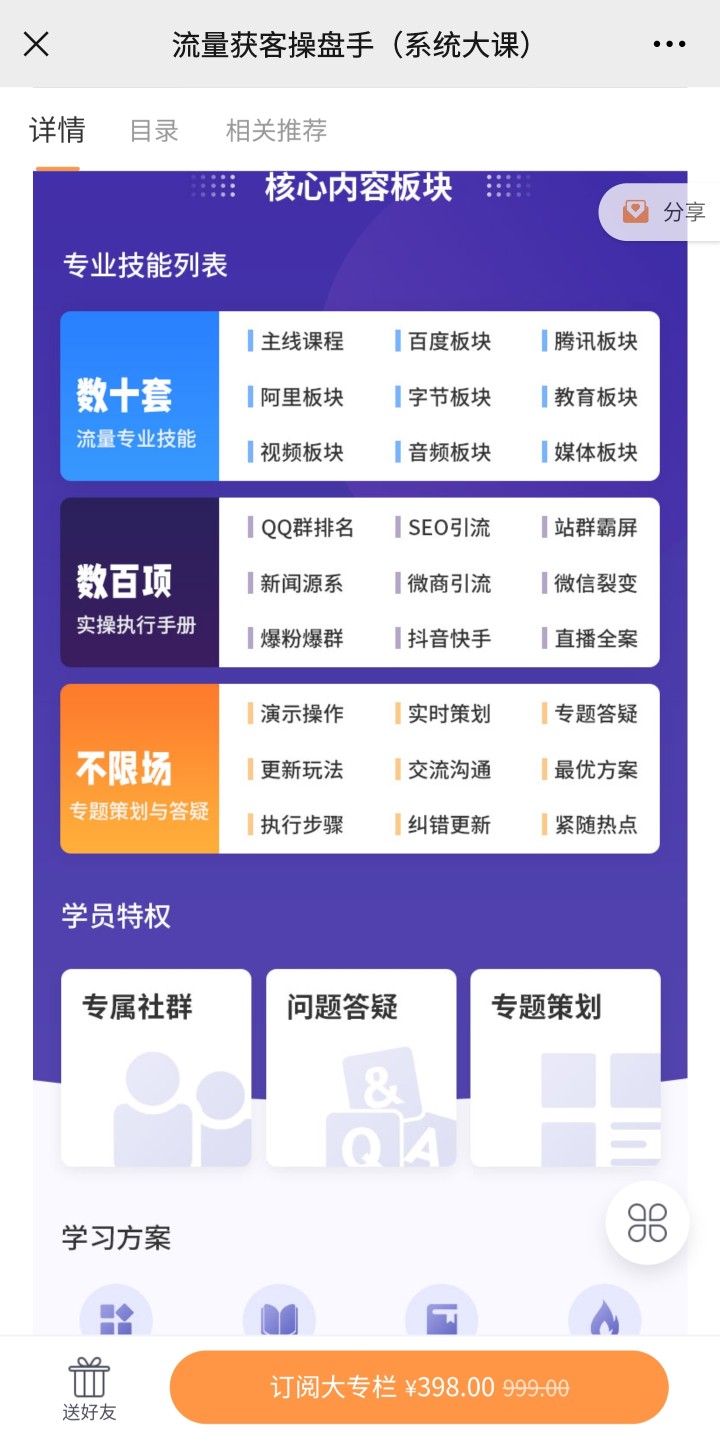720x1437 pixels.
Task: Open the three-dot overflow menu
Action: click(669, 44)
